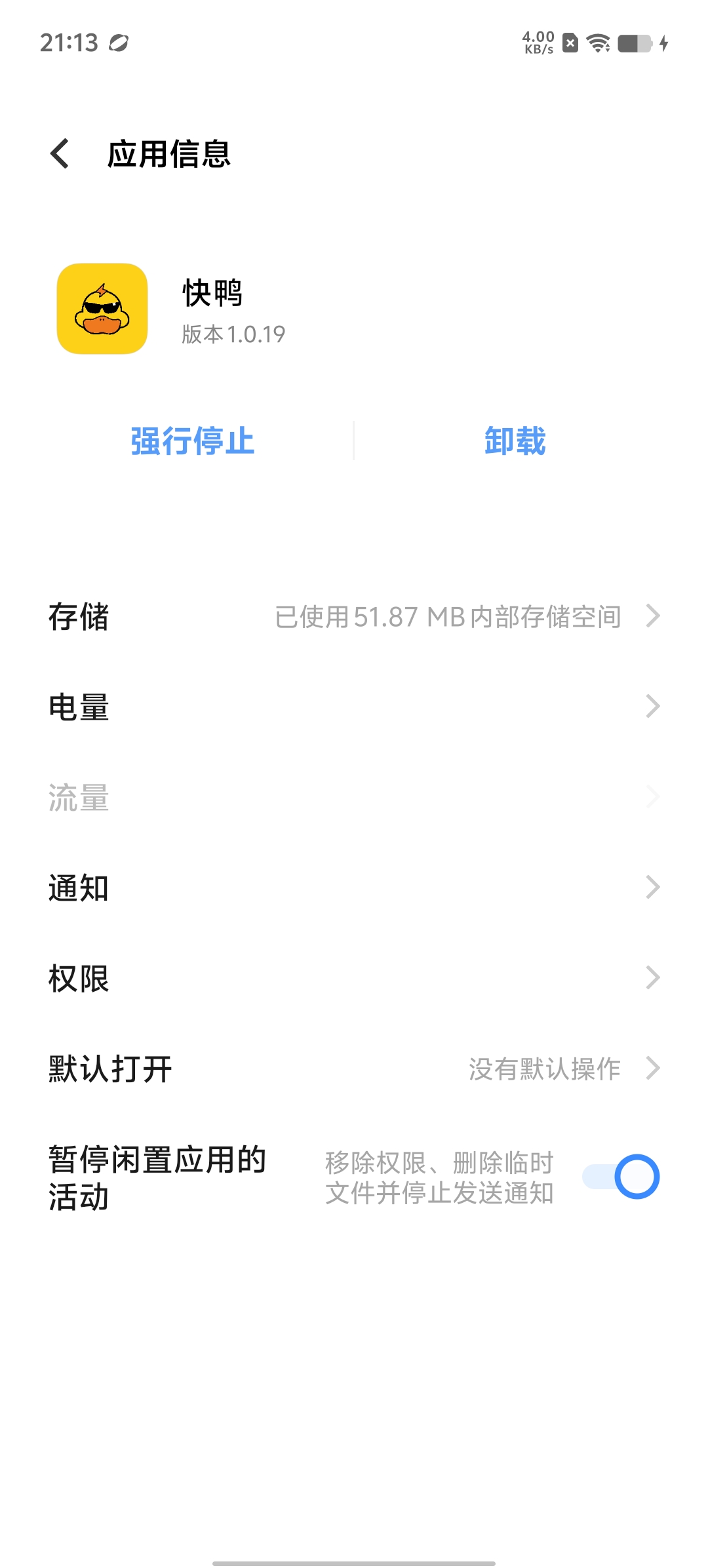Open the 存储 storage details
The height and width of the screenshot is (1568, 708).
[x=354, y=617]
